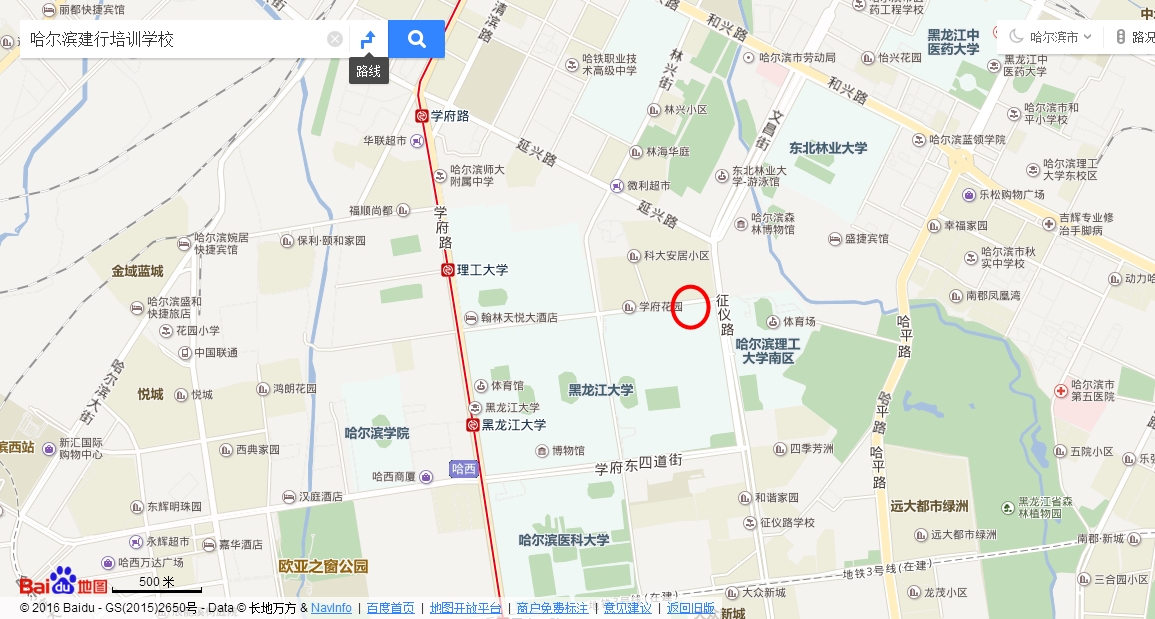Open 商户免费标注 link
The height and width of the screenshot is (619, 1155).
point(553,608)
